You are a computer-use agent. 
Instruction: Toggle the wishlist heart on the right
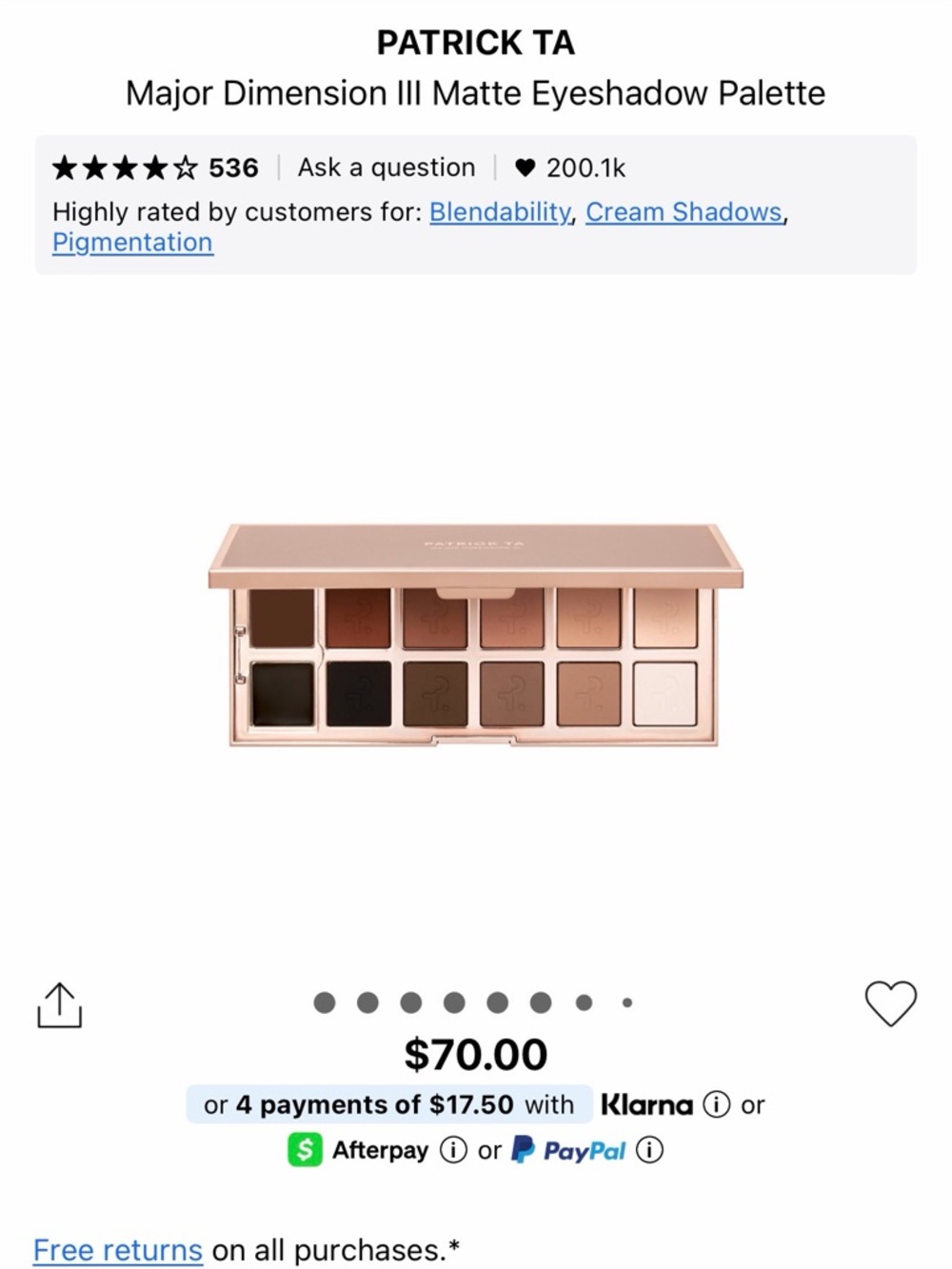891,1003
